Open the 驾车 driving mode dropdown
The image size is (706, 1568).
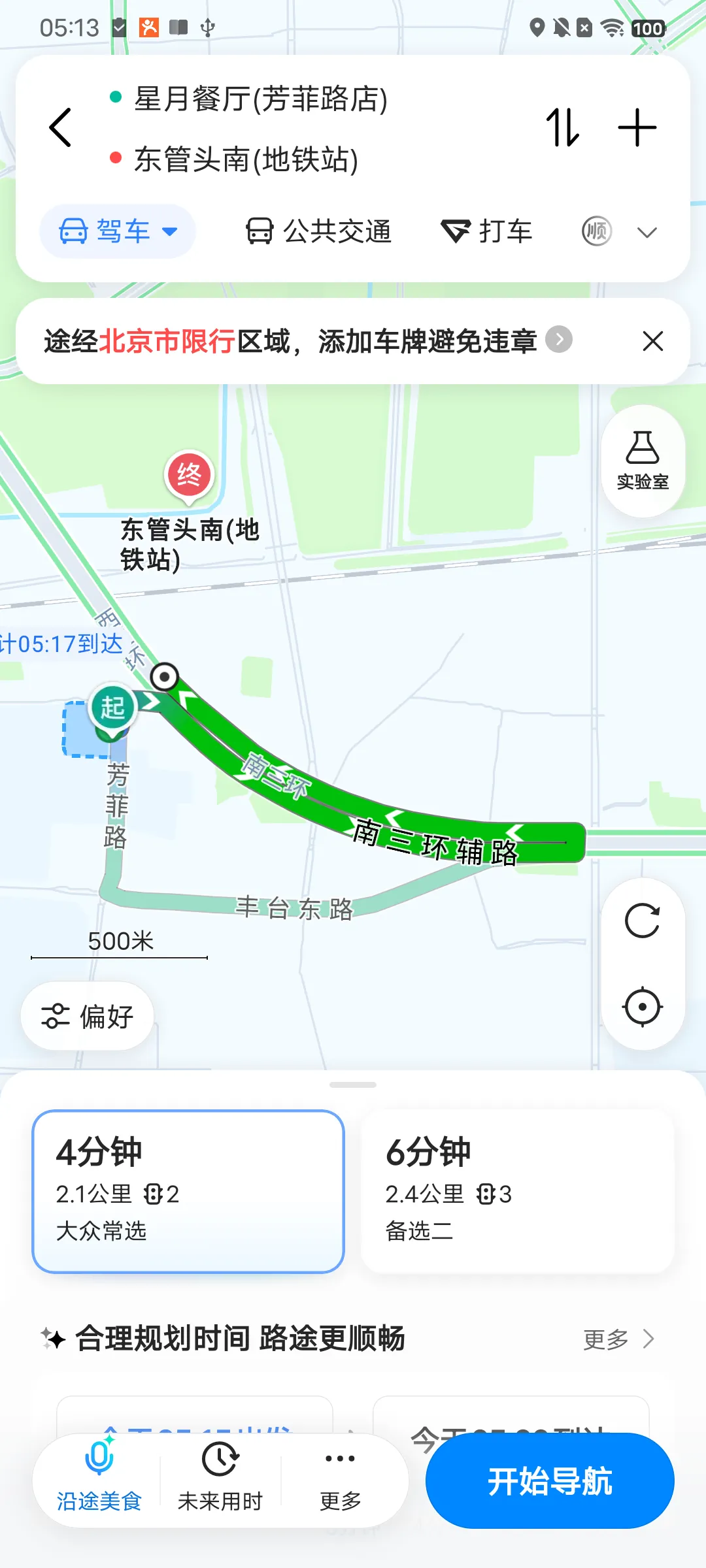pos(118,231)
